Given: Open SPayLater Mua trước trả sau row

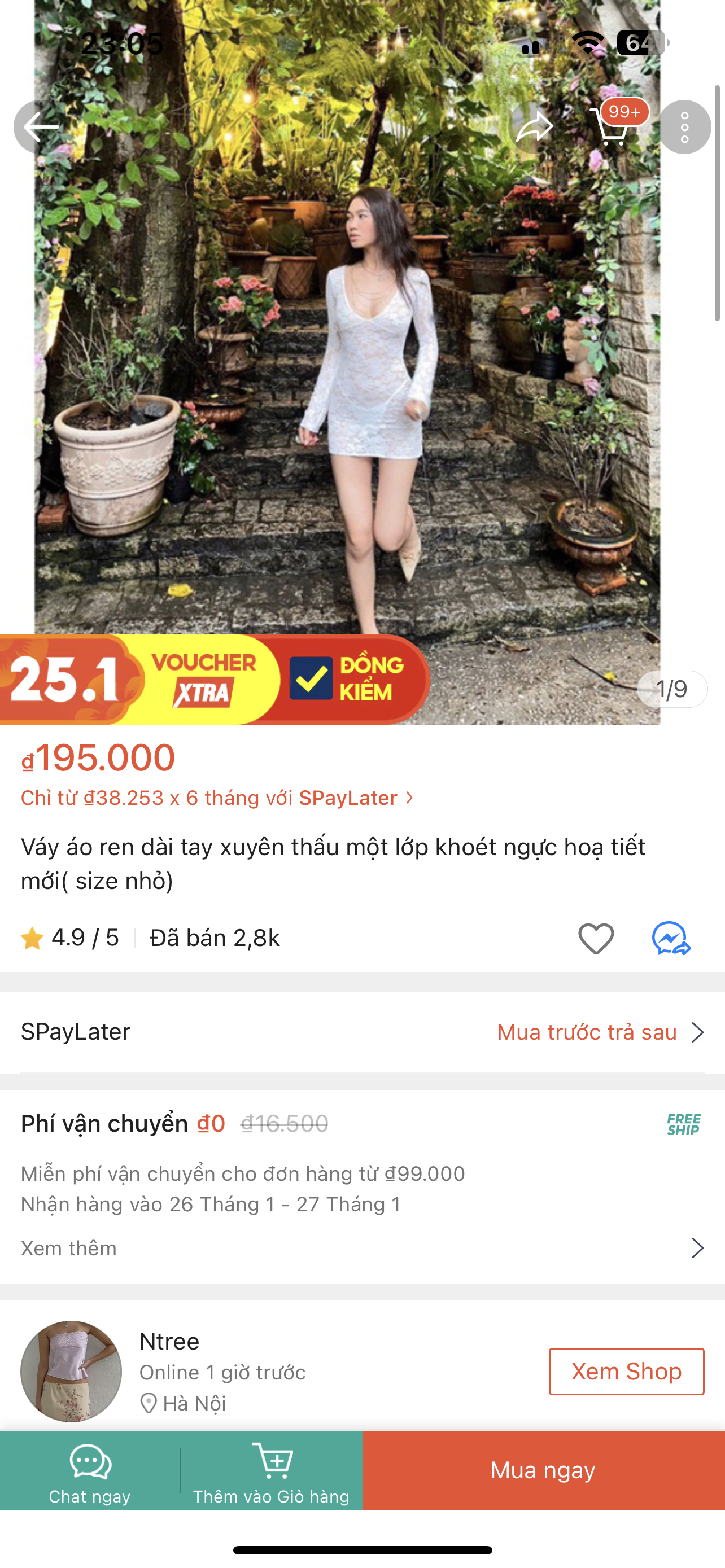Looking at the screenshot, I should pos(362,1032).
